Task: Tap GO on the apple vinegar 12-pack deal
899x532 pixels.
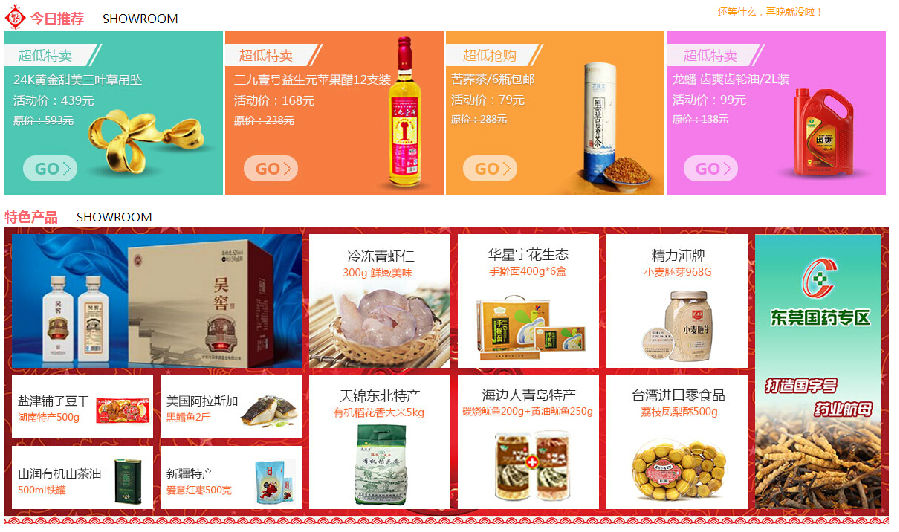Action: (x=271, y=169)
